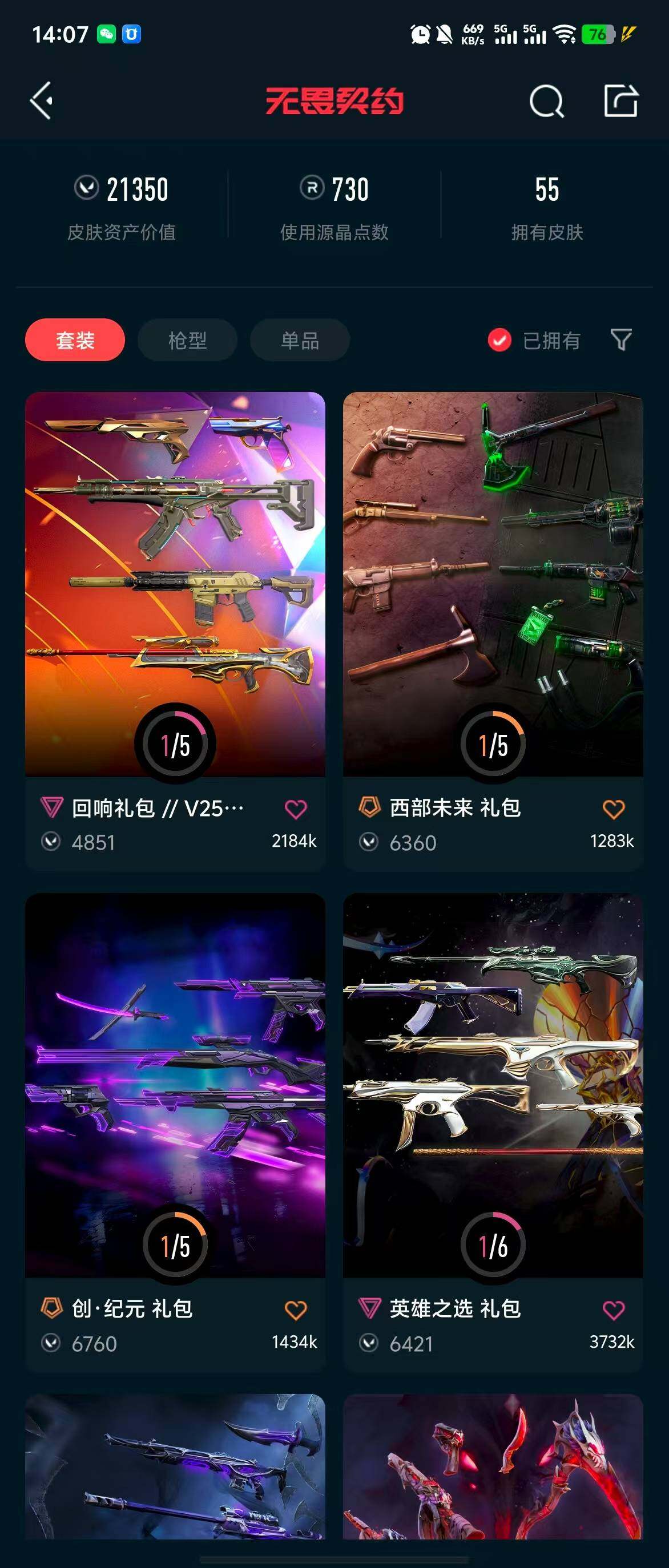Image resolution: width=669 pixels, height=1568 pixels.
Task: Select the 套装 tab
Action: (x=75, y=340)
